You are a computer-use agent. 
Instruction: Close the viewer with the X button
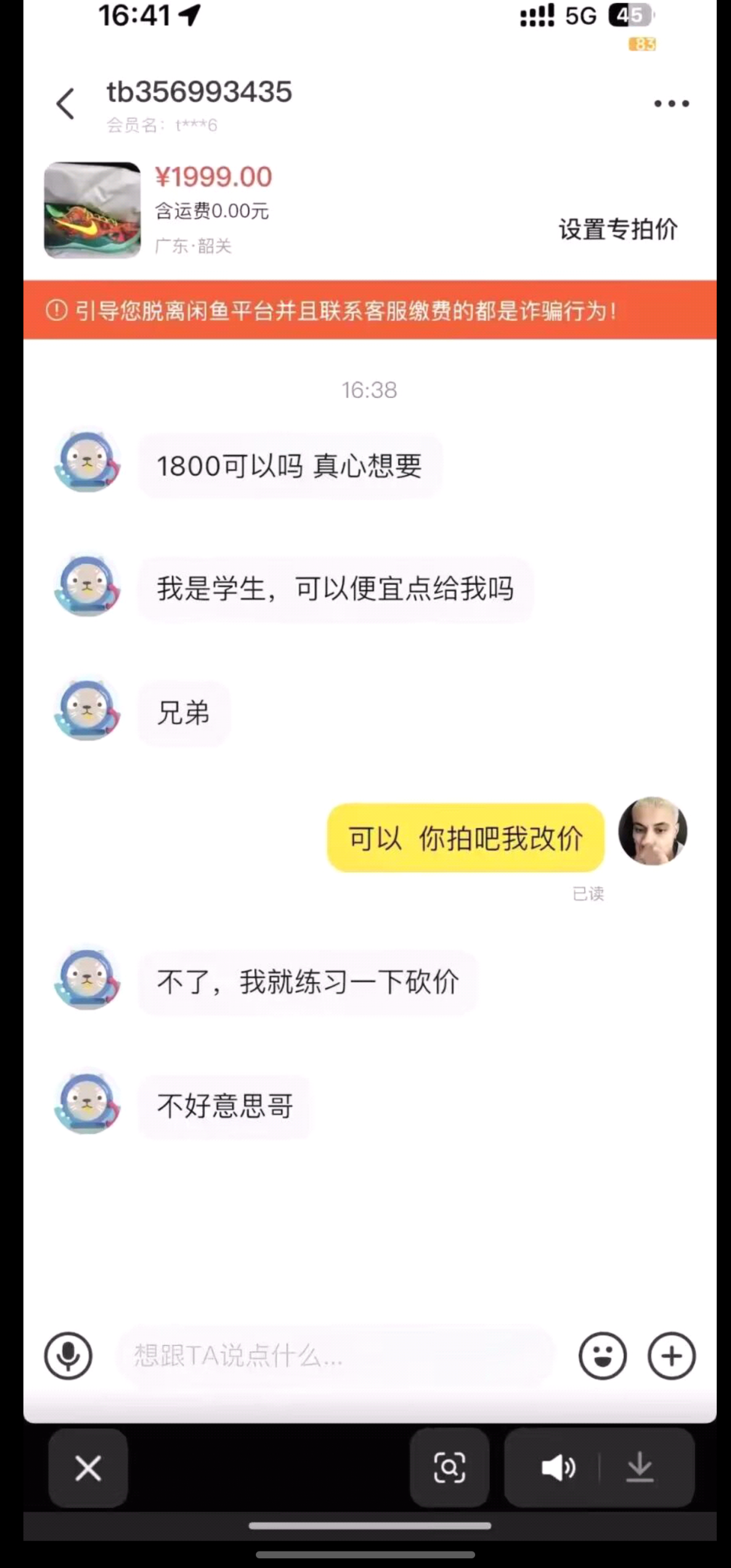pos(88,1468)
